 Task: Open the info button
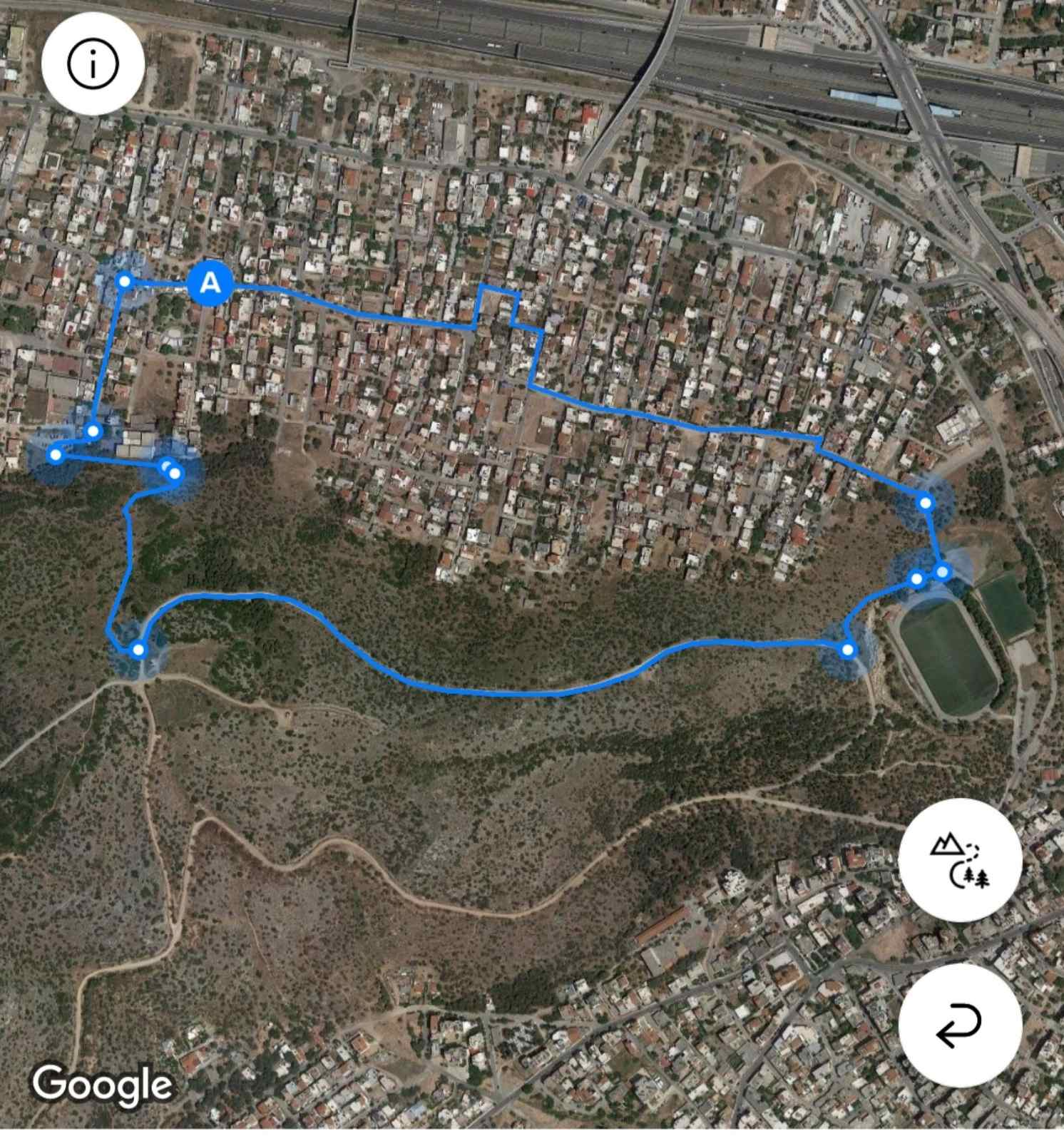93,65
